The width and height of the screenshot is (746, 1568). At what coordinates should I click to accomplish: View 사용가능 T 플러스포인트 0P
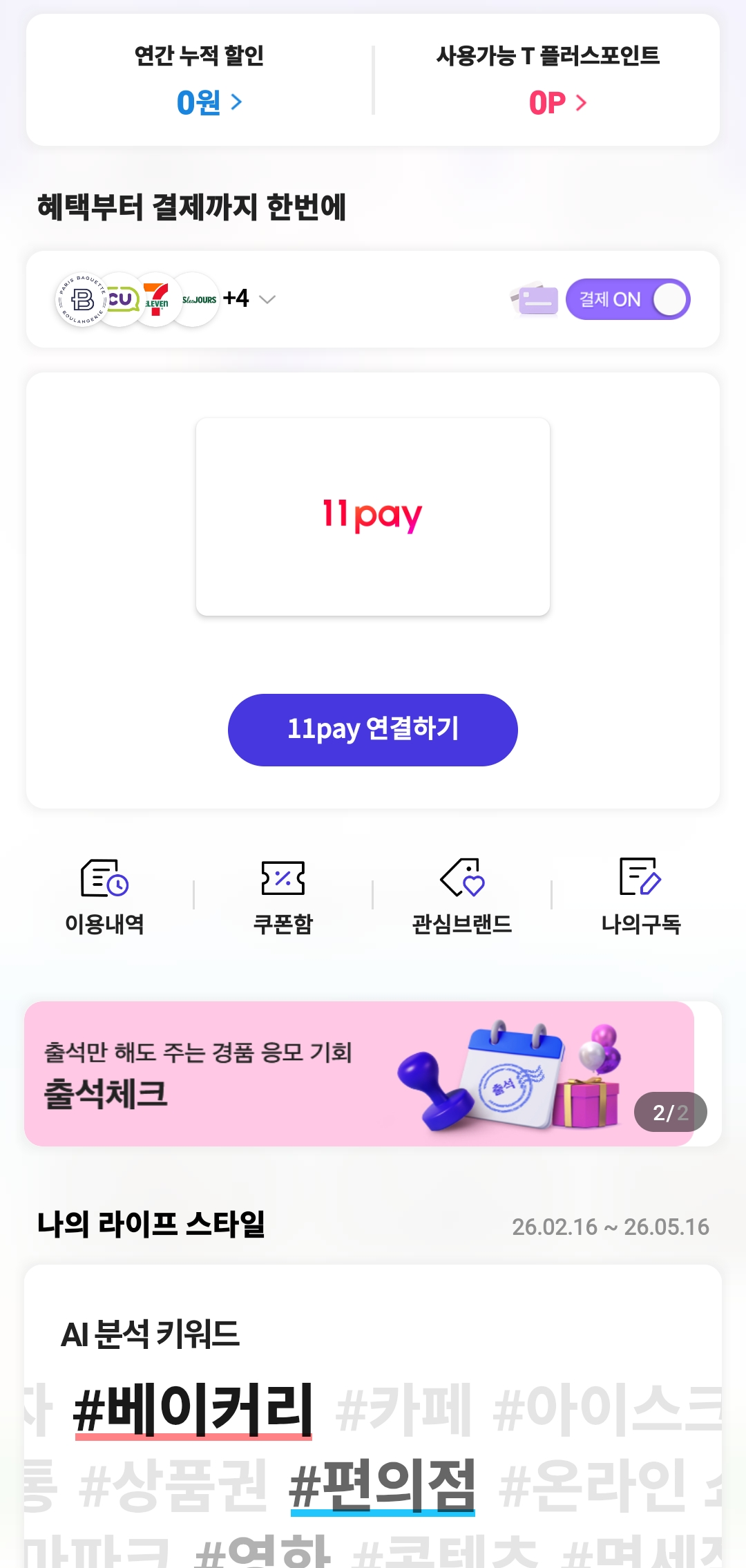click(x=557, y=103)
